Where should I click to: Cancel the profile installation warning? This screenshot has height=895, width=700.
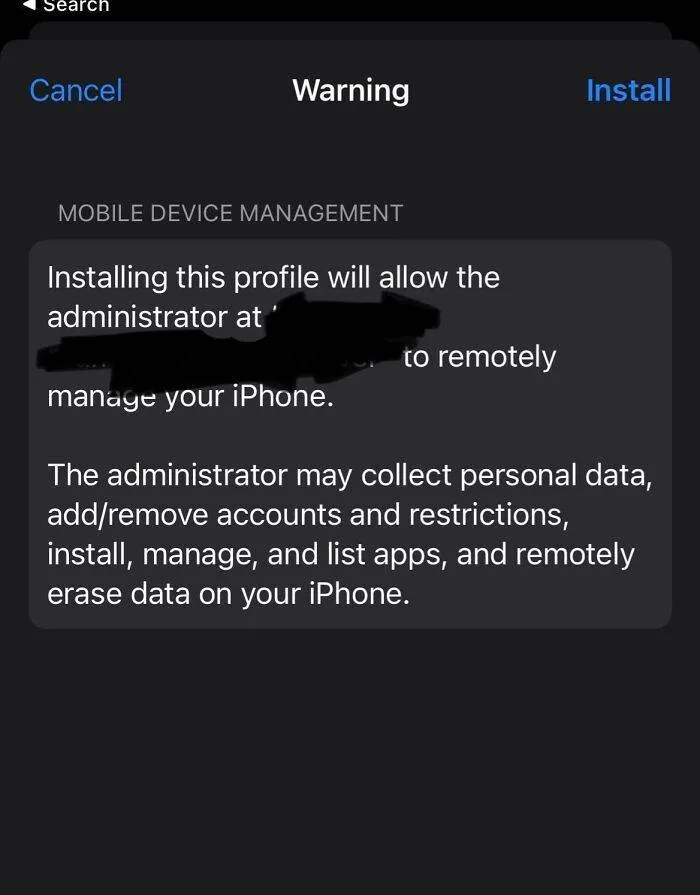click(76, 90)
